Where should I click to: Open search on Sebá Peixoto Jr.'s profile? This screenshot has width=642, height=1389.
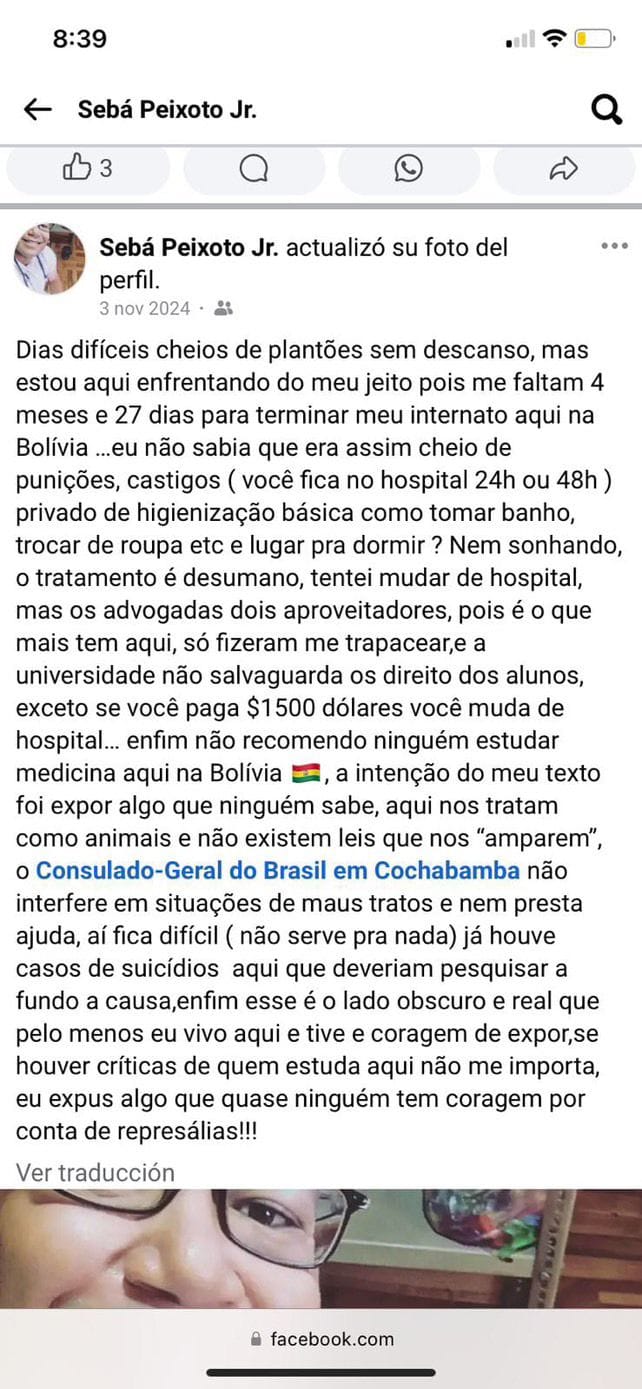pyautogui.click(x=606, y=110)
